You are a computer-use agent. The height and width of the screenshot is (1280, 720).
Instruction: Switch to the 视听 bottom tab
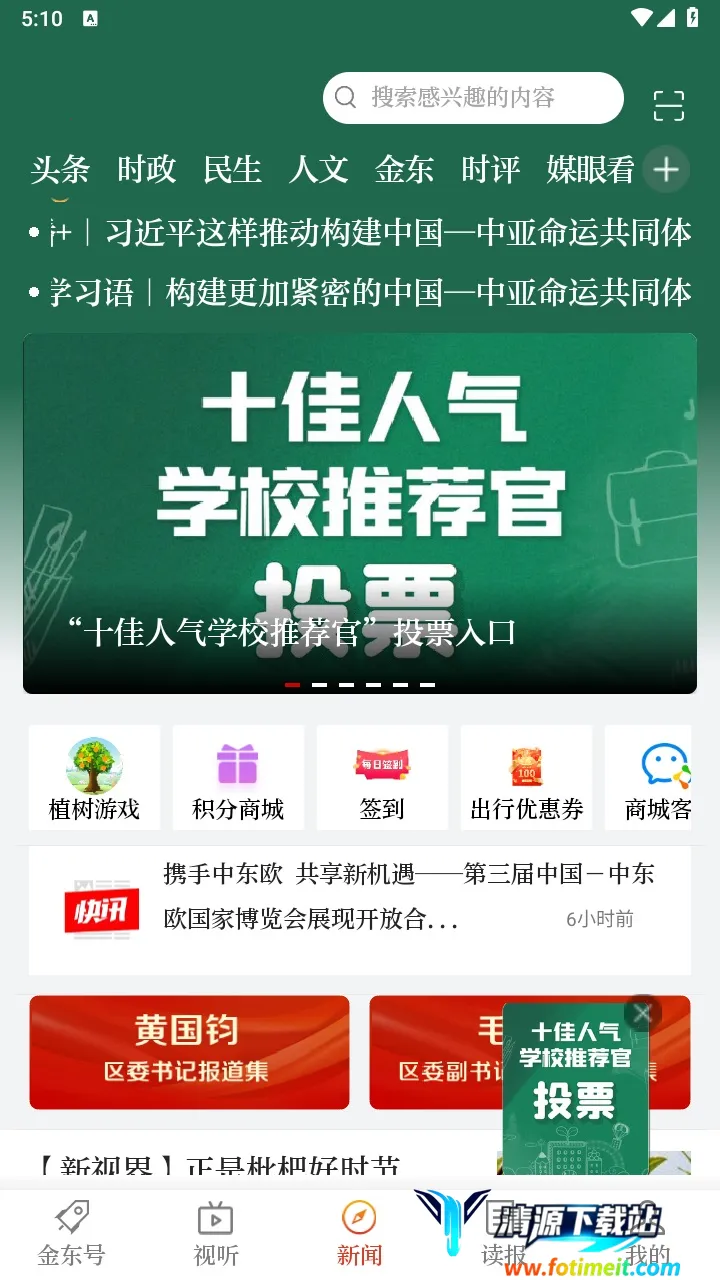click(215, 1234)
